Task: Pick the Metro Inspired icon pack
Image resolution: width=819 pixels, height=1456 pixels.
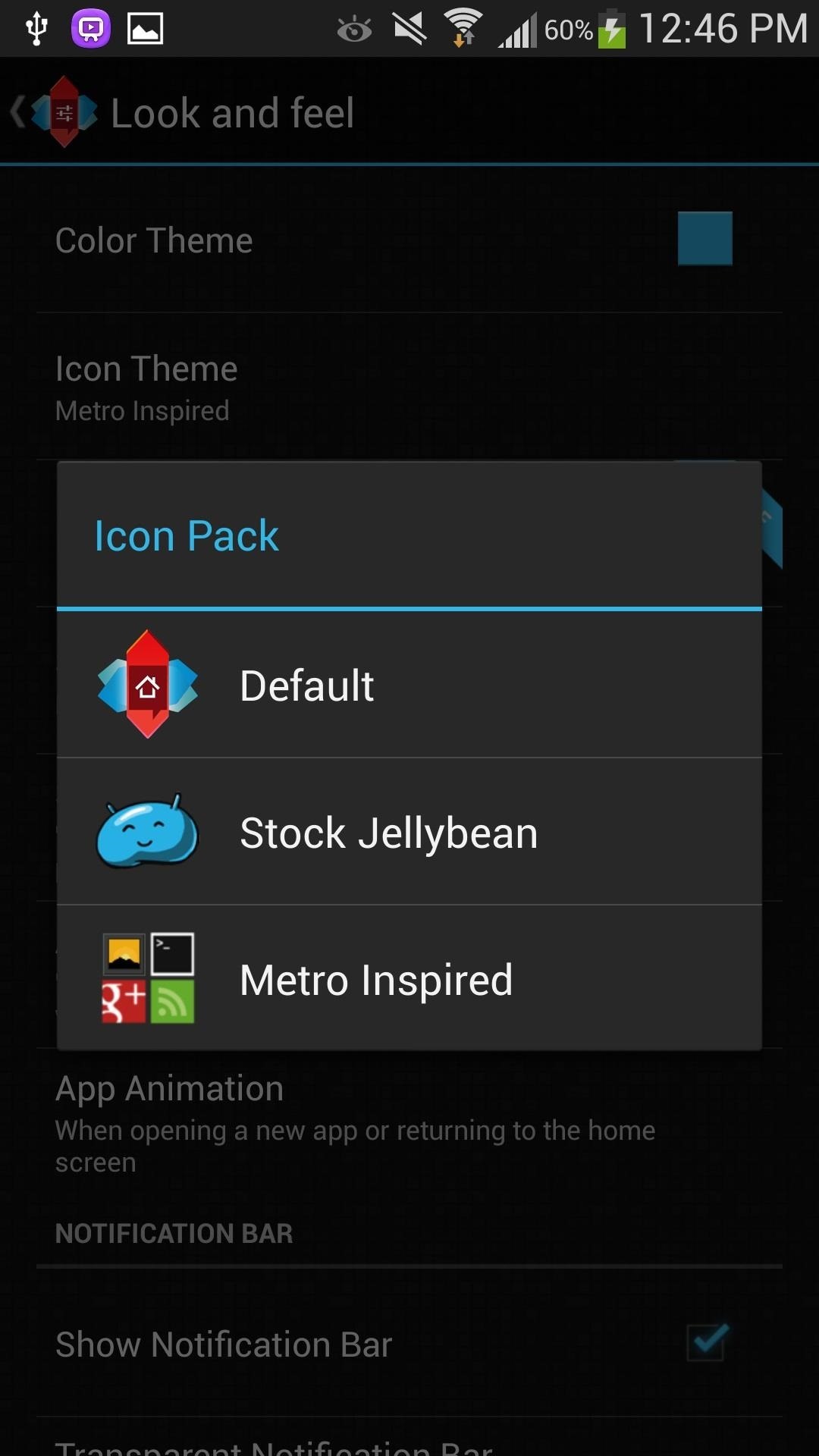Action: click(x=409, y=979)
